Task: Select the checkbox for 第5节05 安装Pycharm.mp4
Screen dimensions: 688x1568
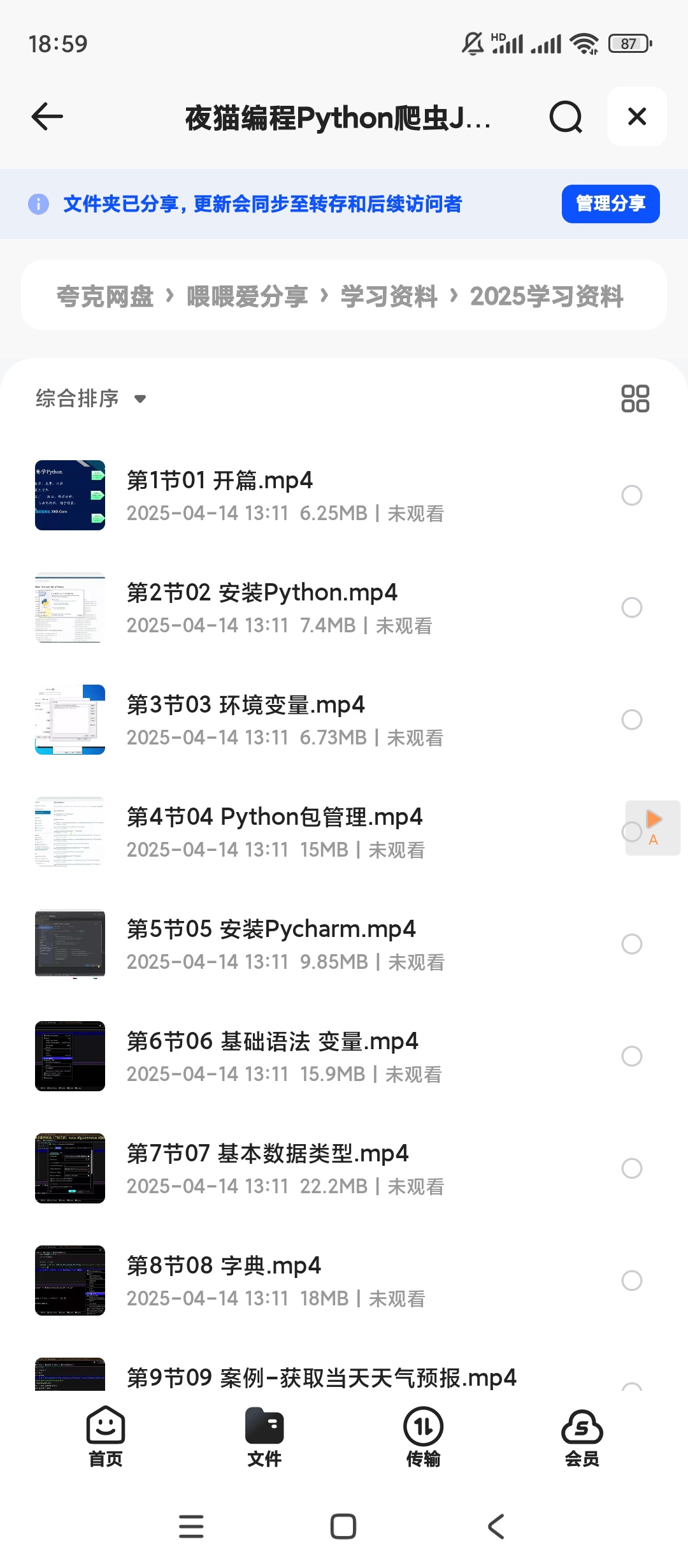Action: tap(632, 944)
